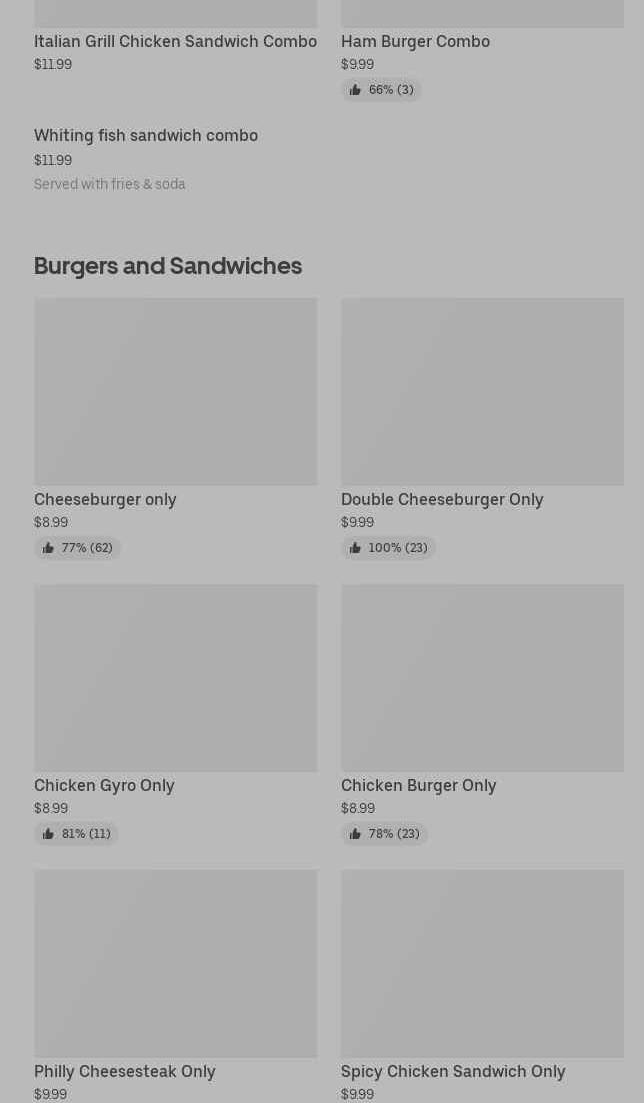
Task: Open Italian Grill Chicken Sandwich Combo item
Action: (175, 42)
